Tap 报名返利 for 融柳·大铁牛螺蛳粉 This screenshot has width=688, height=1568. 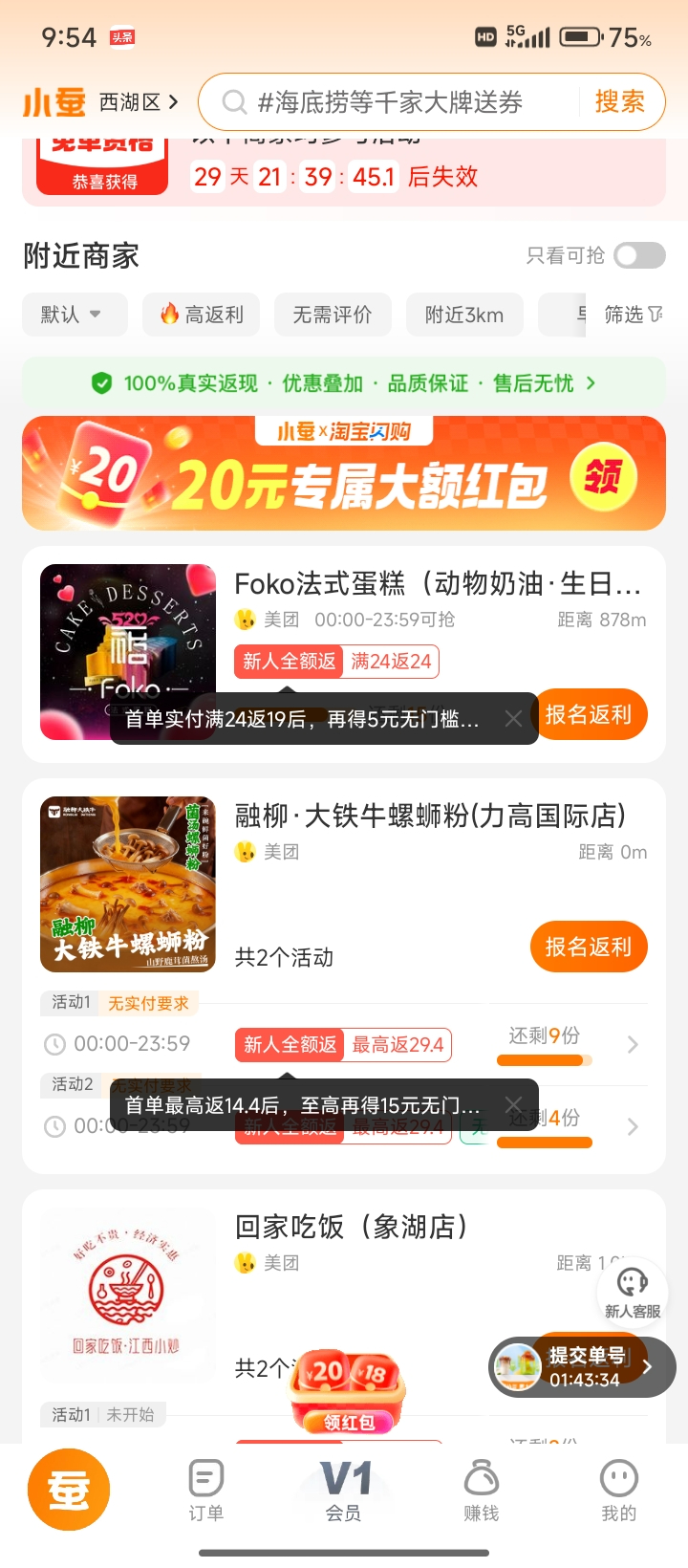589,947
